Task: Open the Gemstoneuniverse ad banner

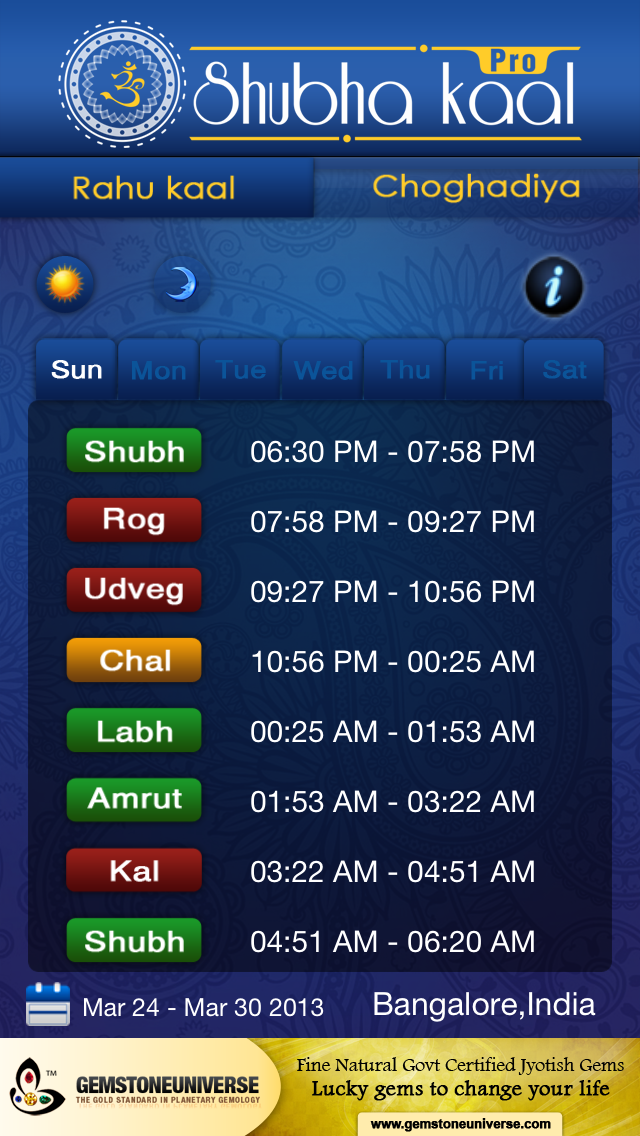Action: [x=320, y=1086]
